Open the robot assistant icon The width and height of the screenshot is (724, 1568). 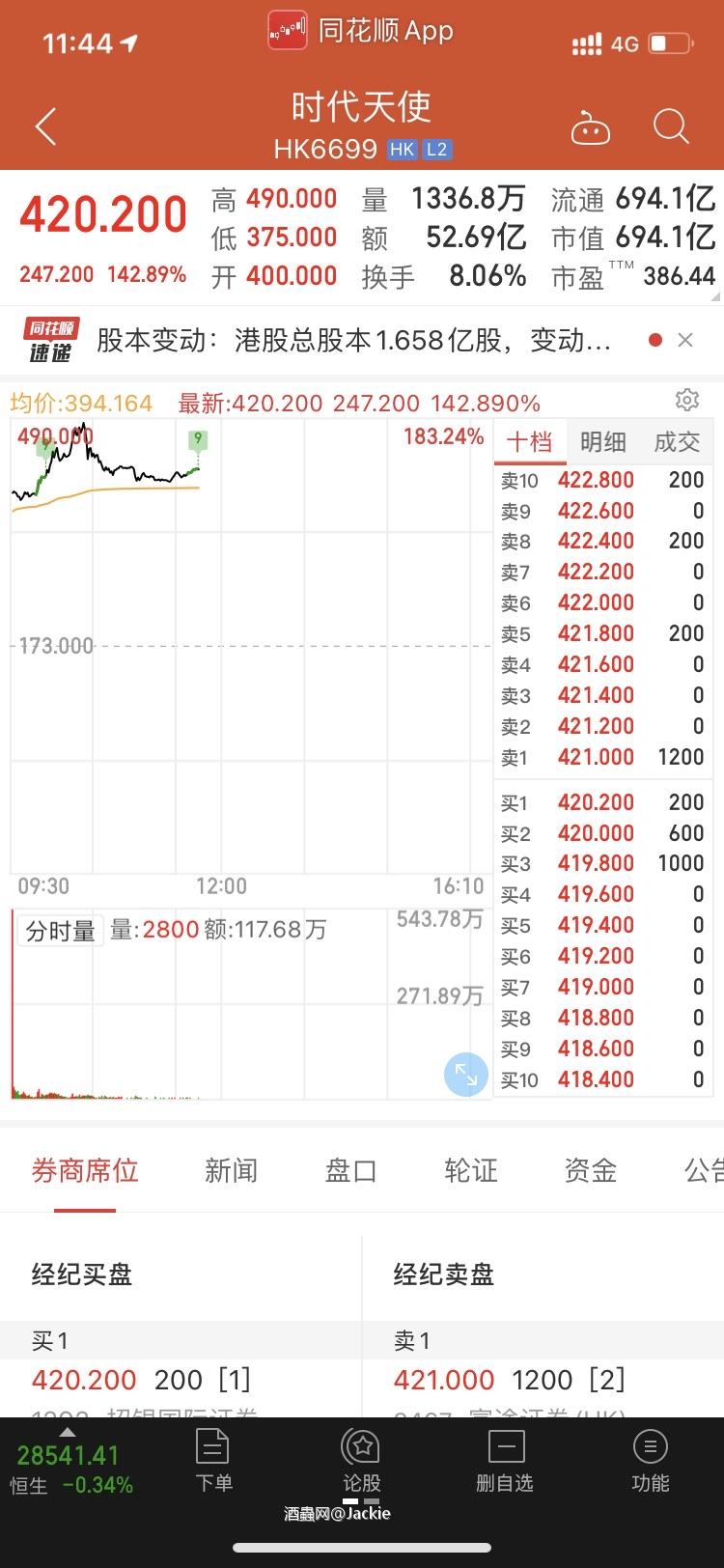click(590, 127)
